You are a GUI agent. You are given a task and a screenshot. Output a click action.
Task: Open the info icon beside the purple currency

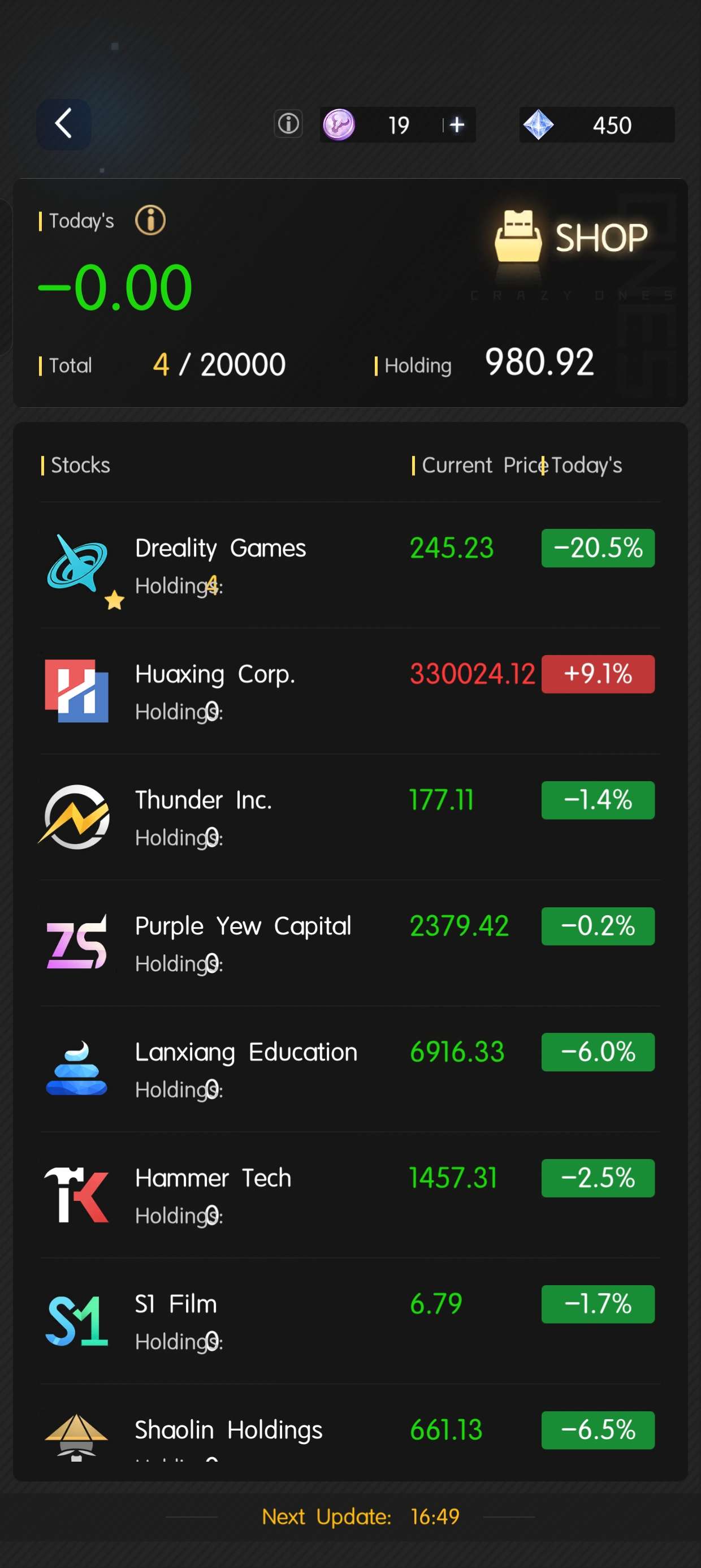(x=288, y=124)
